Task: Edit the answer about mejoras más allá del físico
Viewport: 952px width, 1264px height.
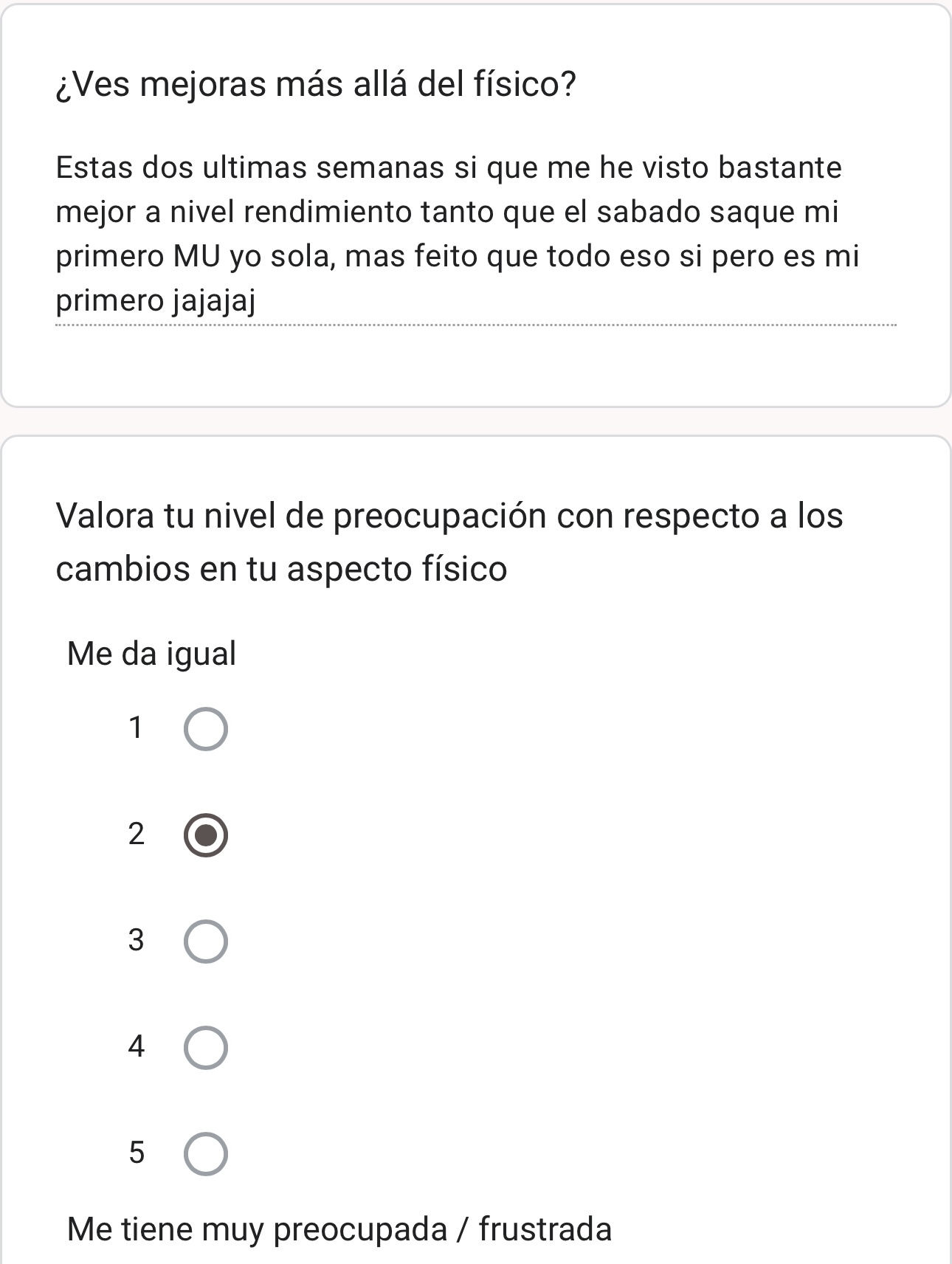Action: click(458, 234)
